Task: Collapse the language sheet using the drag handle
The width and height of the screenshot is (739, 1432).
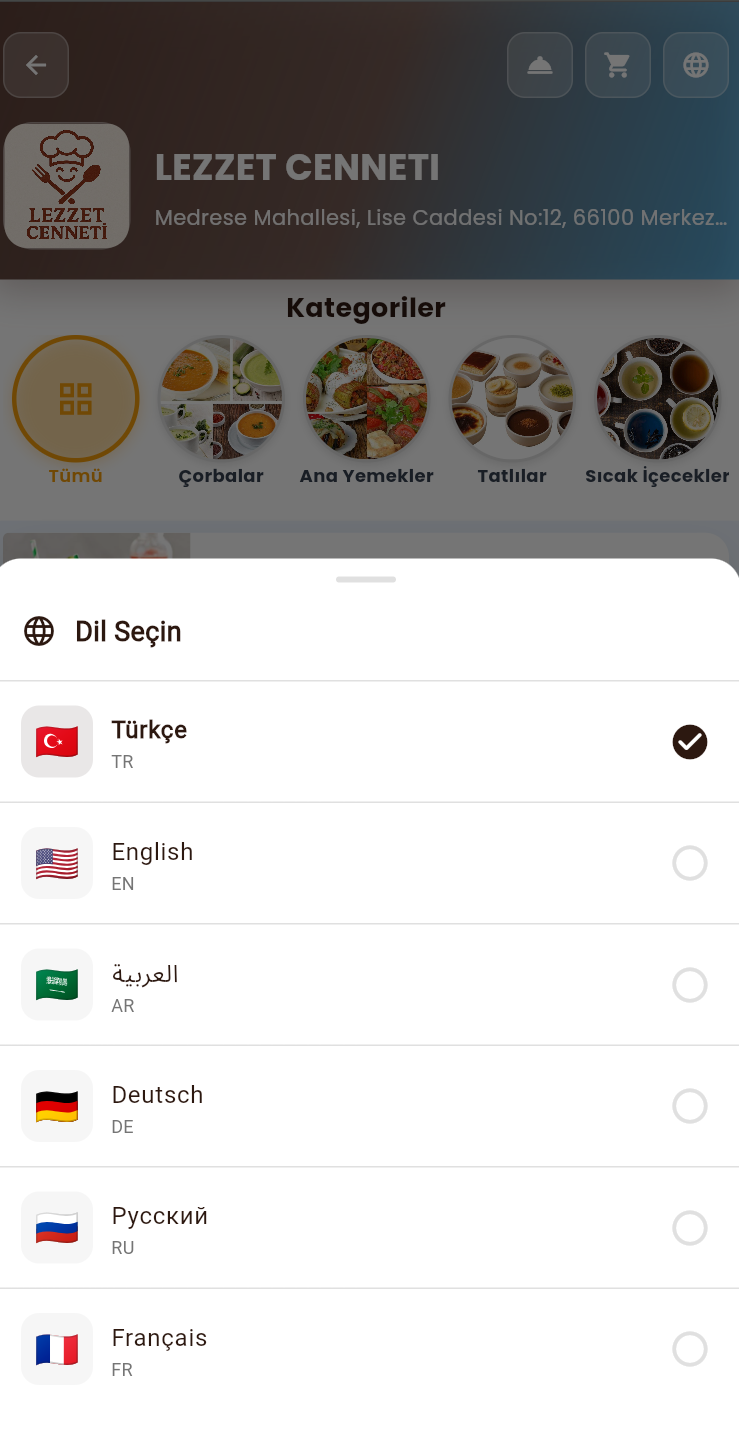Action: coord(366,578)
